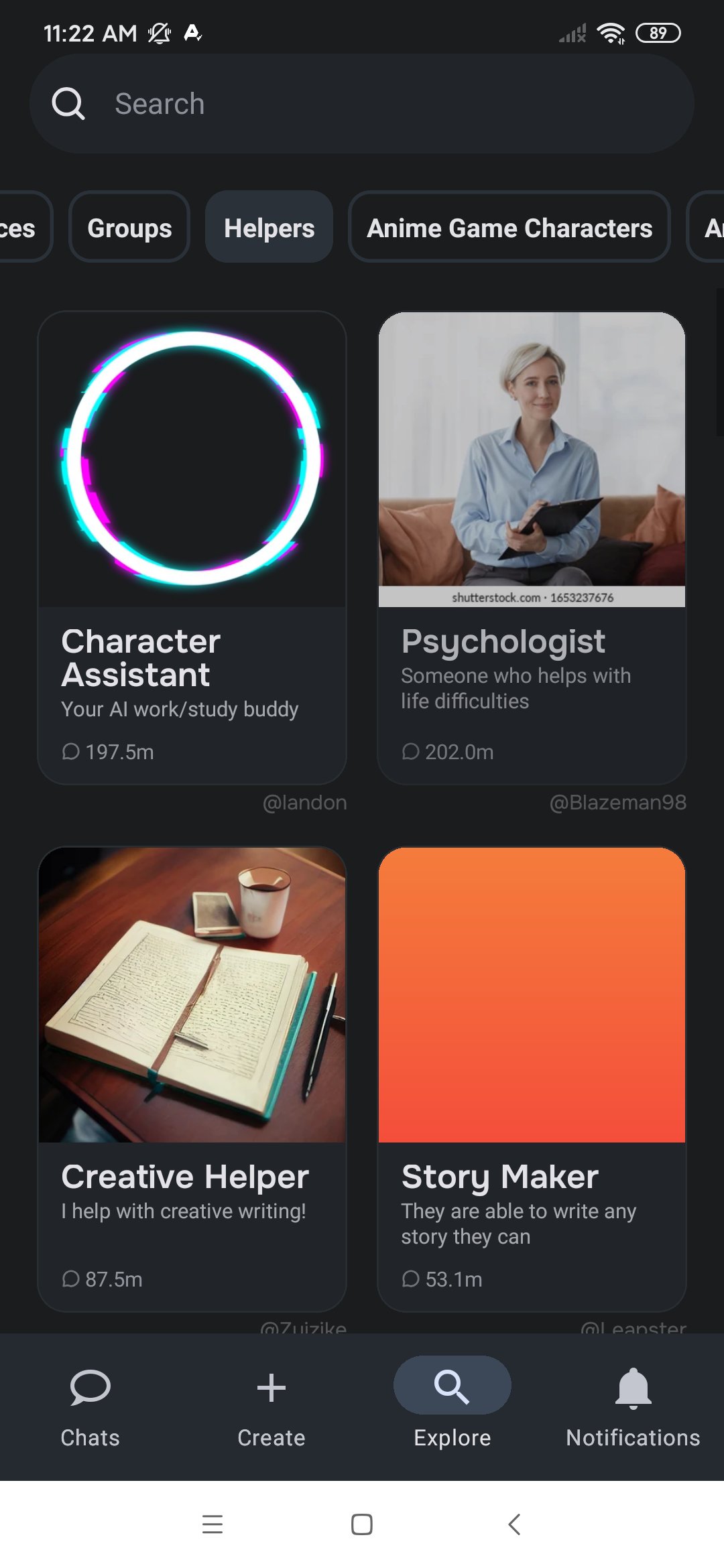This screenshot has width=724, height=1568.
Task: View @landon's creator profile
Action: tap(306, 802)
